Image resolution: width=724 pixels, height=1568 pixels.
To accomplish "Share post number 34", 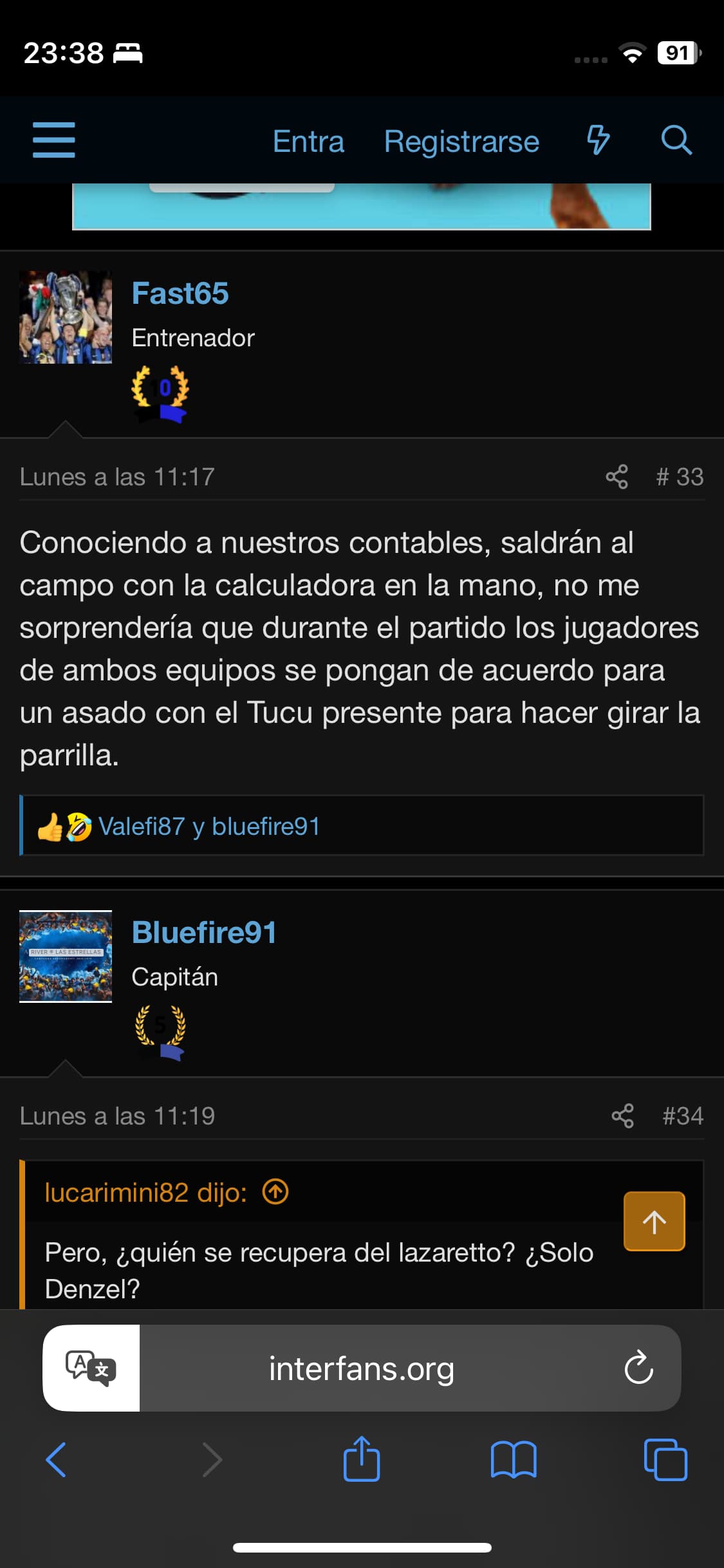I will click(622, 1116).
